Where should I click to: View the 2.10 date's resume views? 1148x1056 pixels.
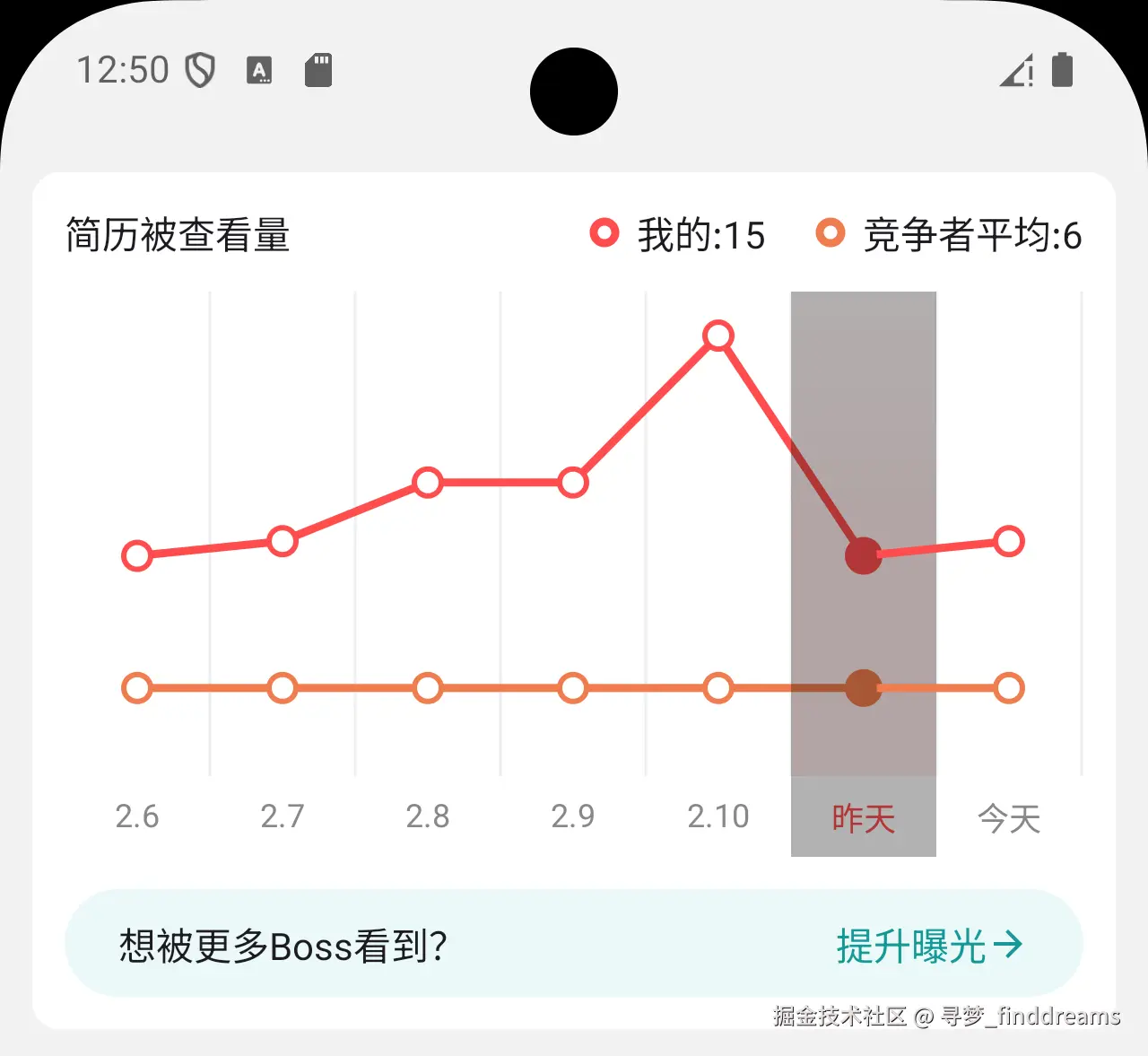(718, 816)
